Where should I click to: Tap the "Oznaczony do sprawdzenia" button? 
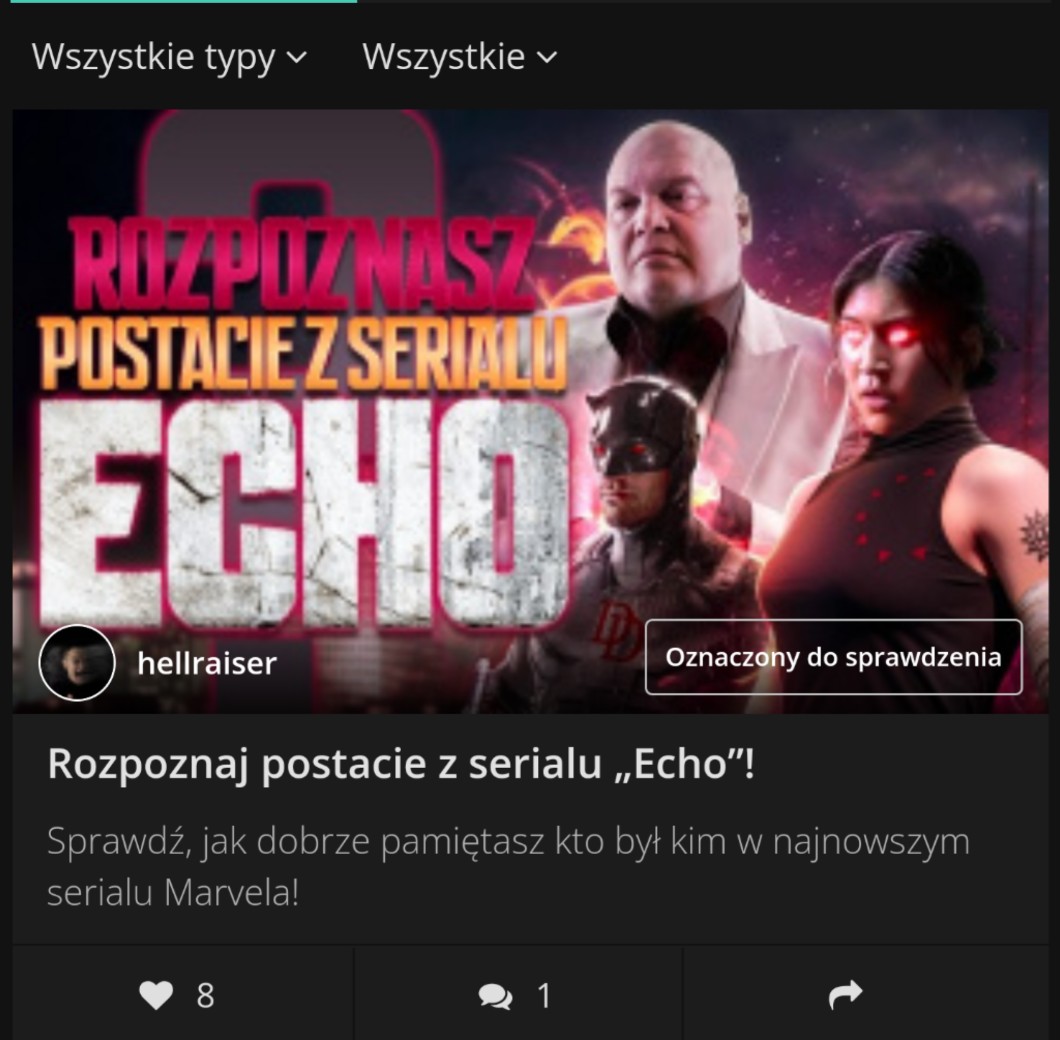(x=833, y=657)
